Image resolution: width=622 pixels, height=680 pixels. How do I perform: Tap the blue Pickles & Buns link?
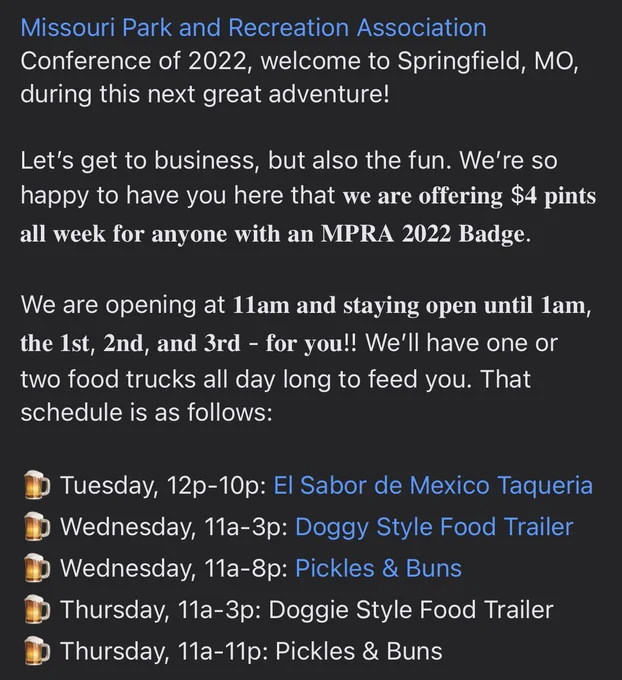point(378,568)
